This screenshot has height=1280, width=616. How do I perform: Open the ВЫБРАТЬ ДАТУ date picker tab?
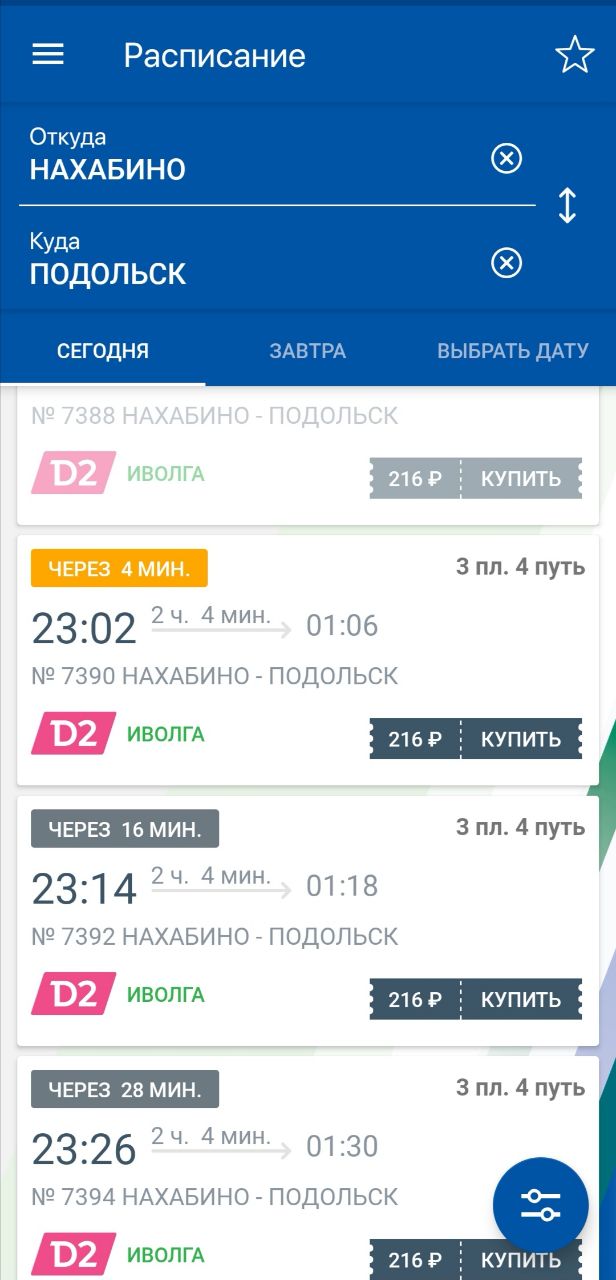coord(513,351)
